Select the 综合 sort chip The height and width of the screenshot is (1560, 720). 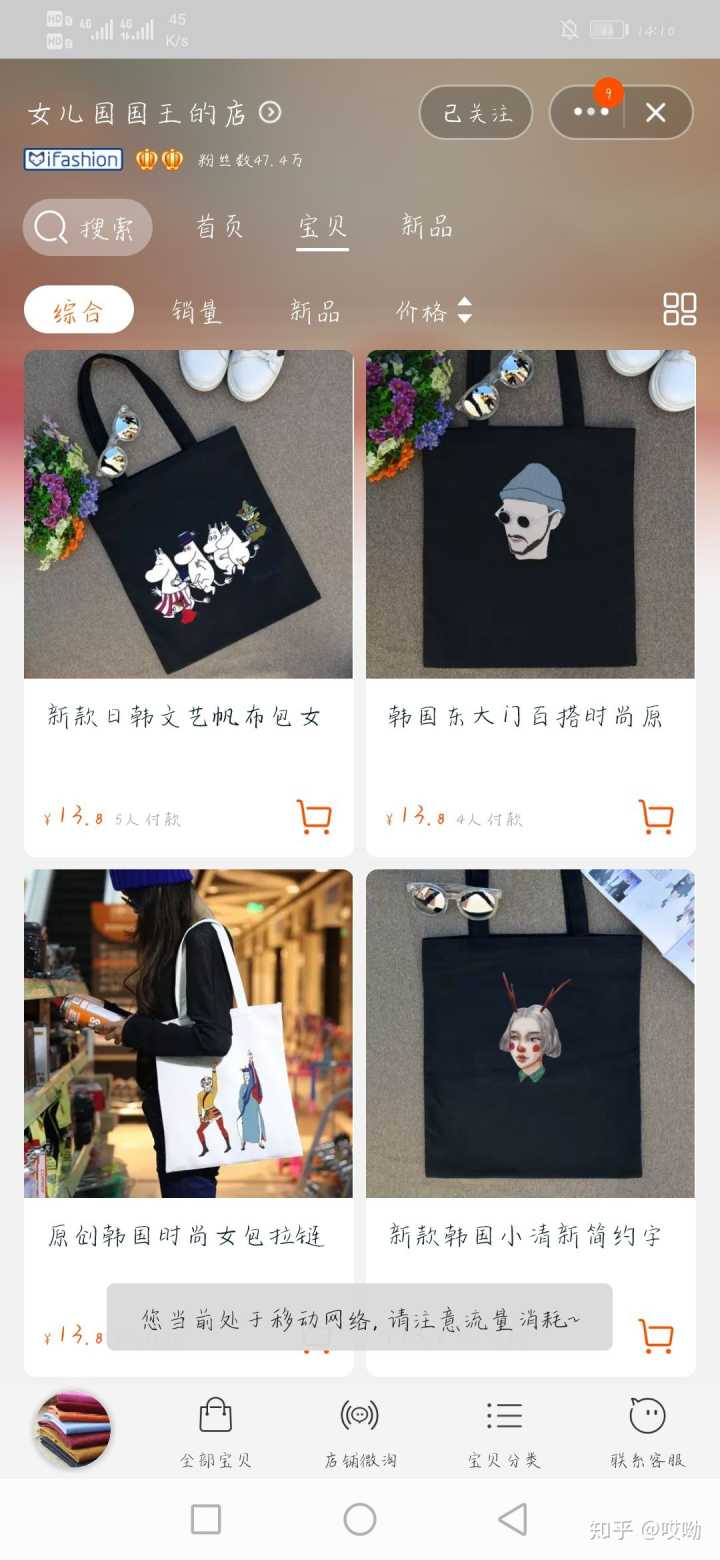coord(78,311)
